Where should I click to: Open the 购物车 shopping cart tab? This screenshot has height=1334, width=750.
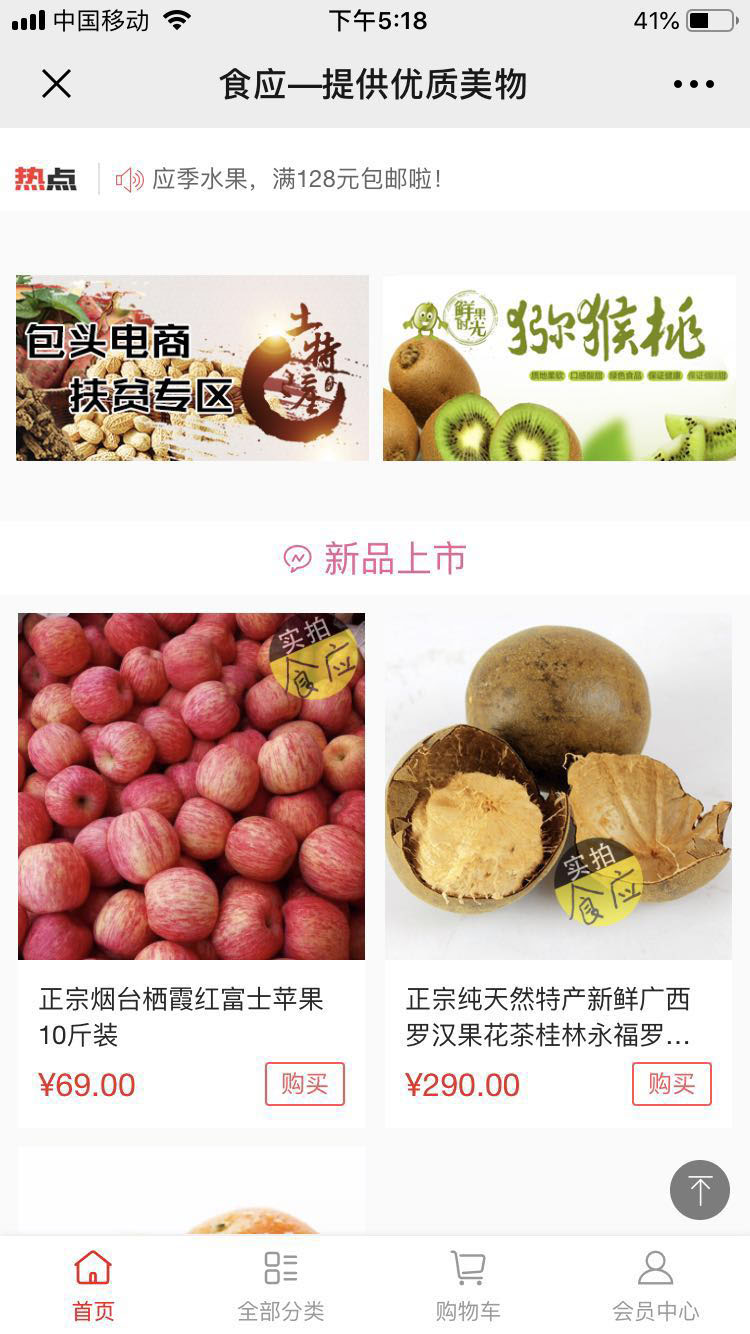(x=468, y=1285)
